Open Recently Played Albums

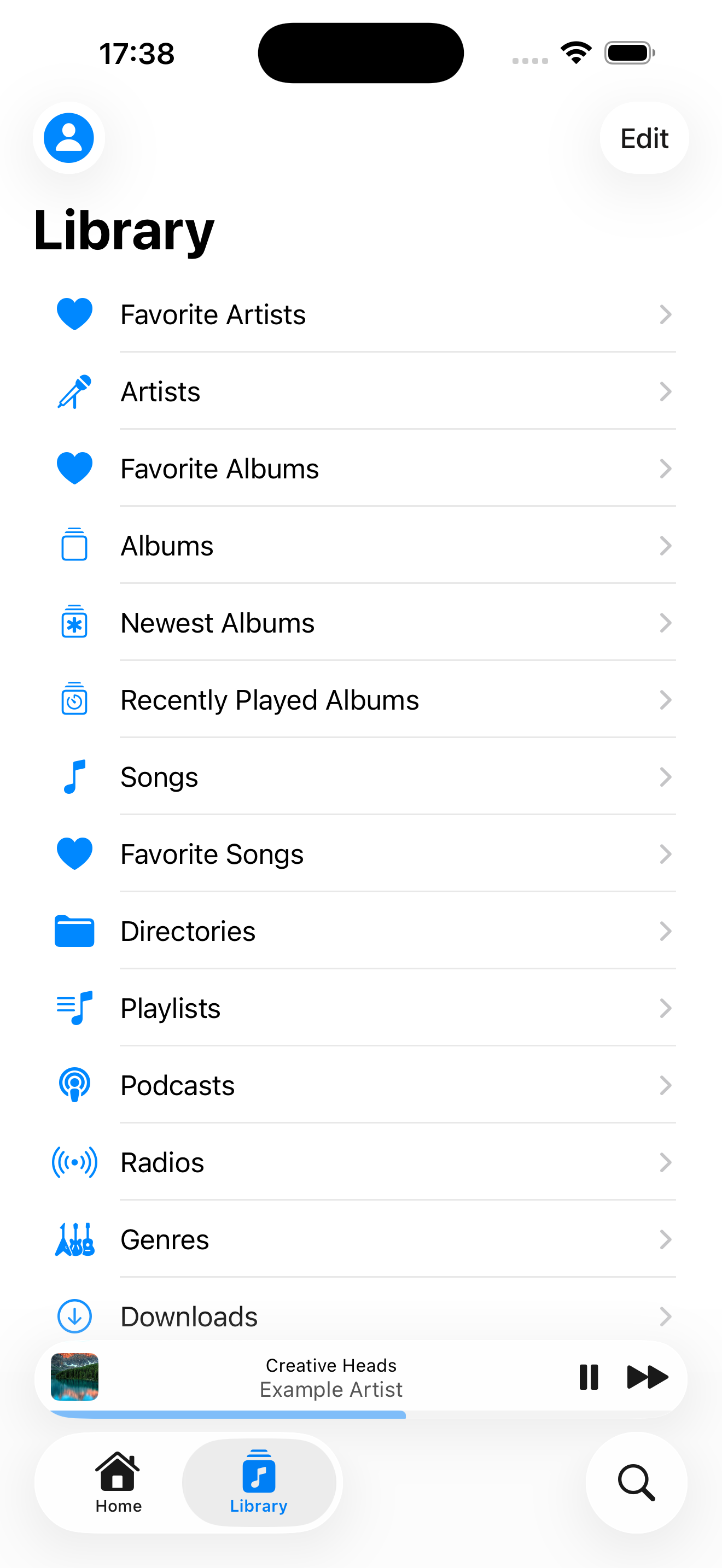click(x=365, y=700)
